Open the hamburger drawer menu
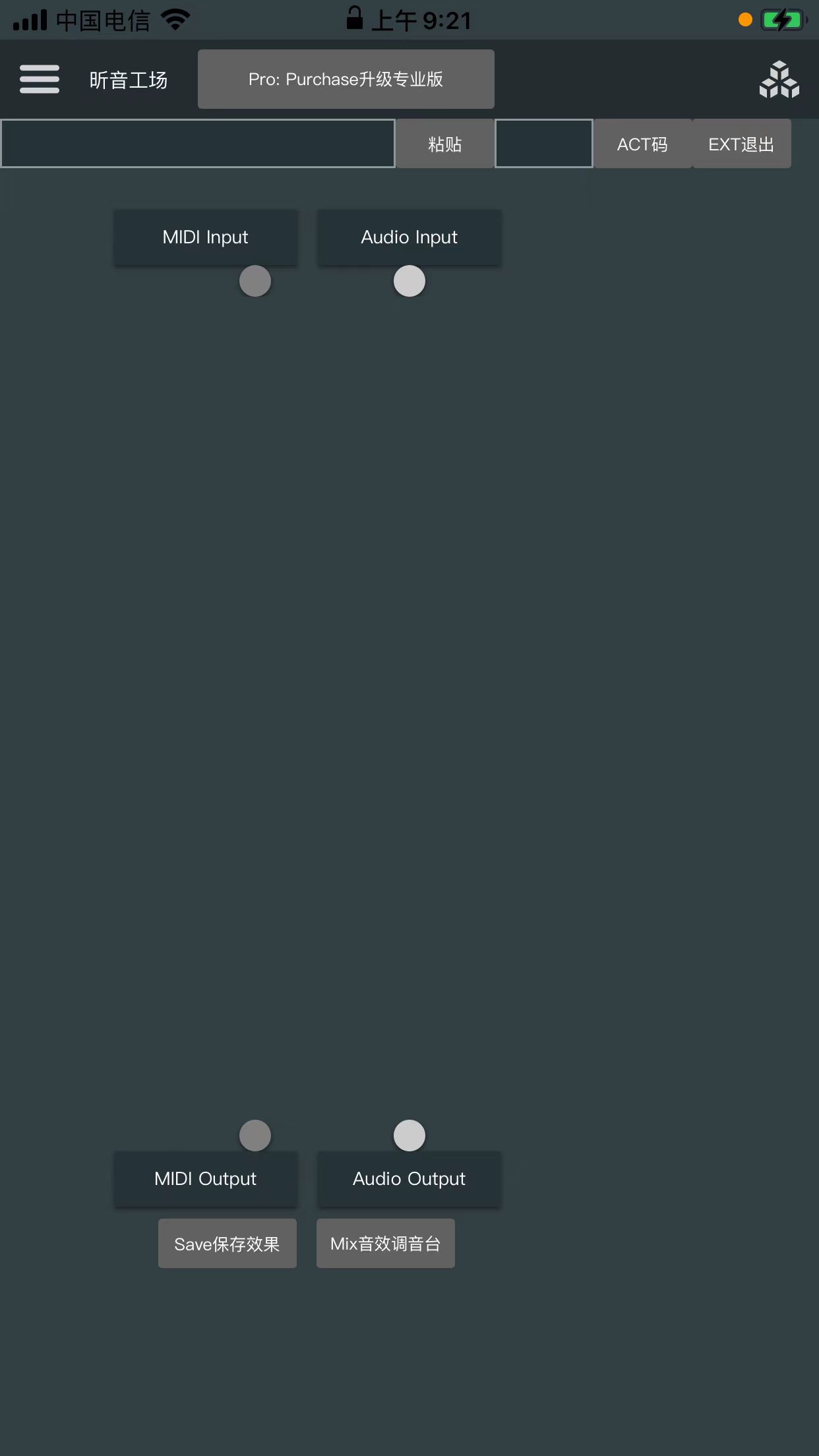The width and height of the screenshot is (819, 1456). point(40,79)
